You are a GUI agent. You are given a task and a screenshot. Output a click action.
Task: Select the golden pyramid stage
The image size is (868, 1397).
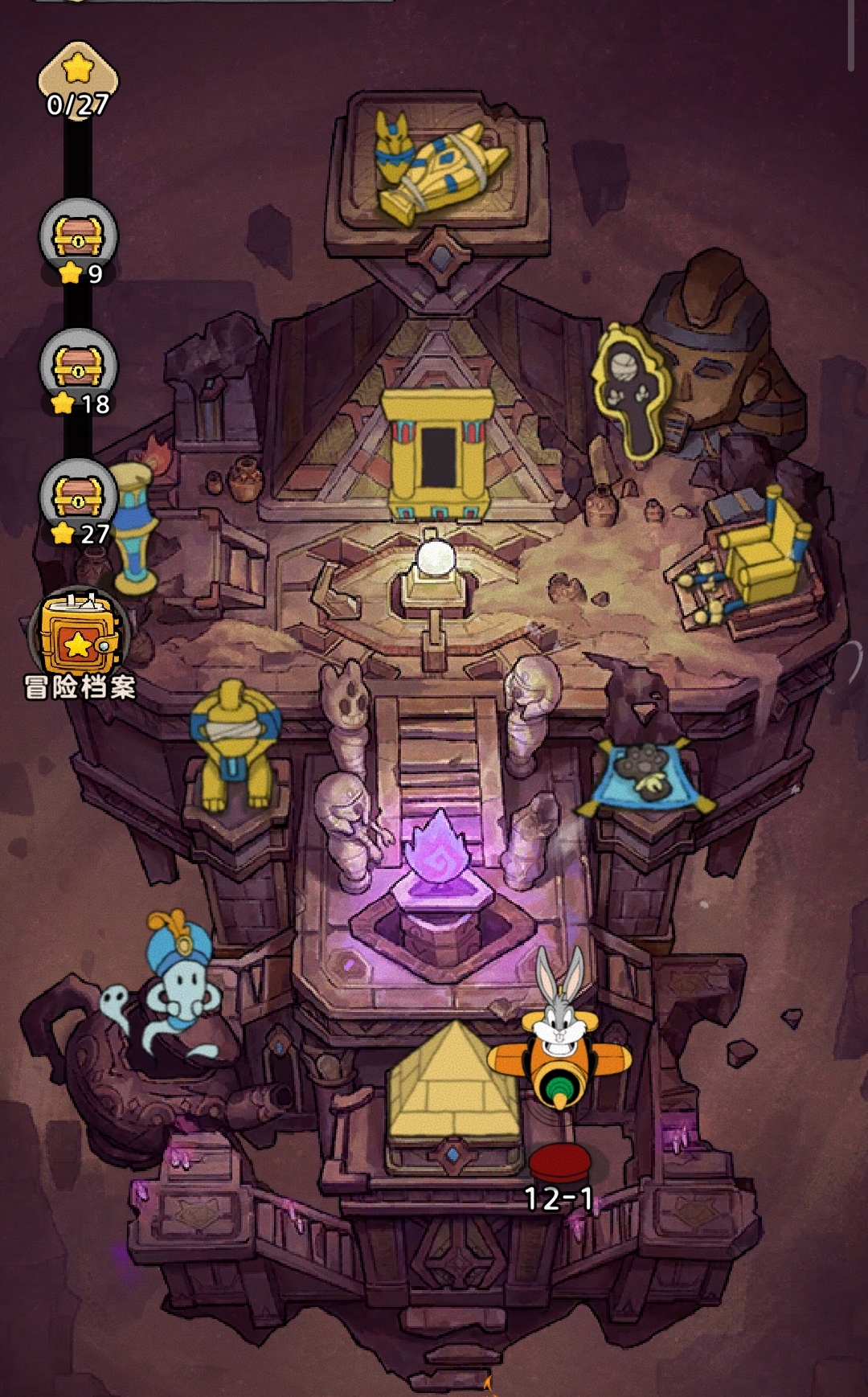tap(454, 1084)
